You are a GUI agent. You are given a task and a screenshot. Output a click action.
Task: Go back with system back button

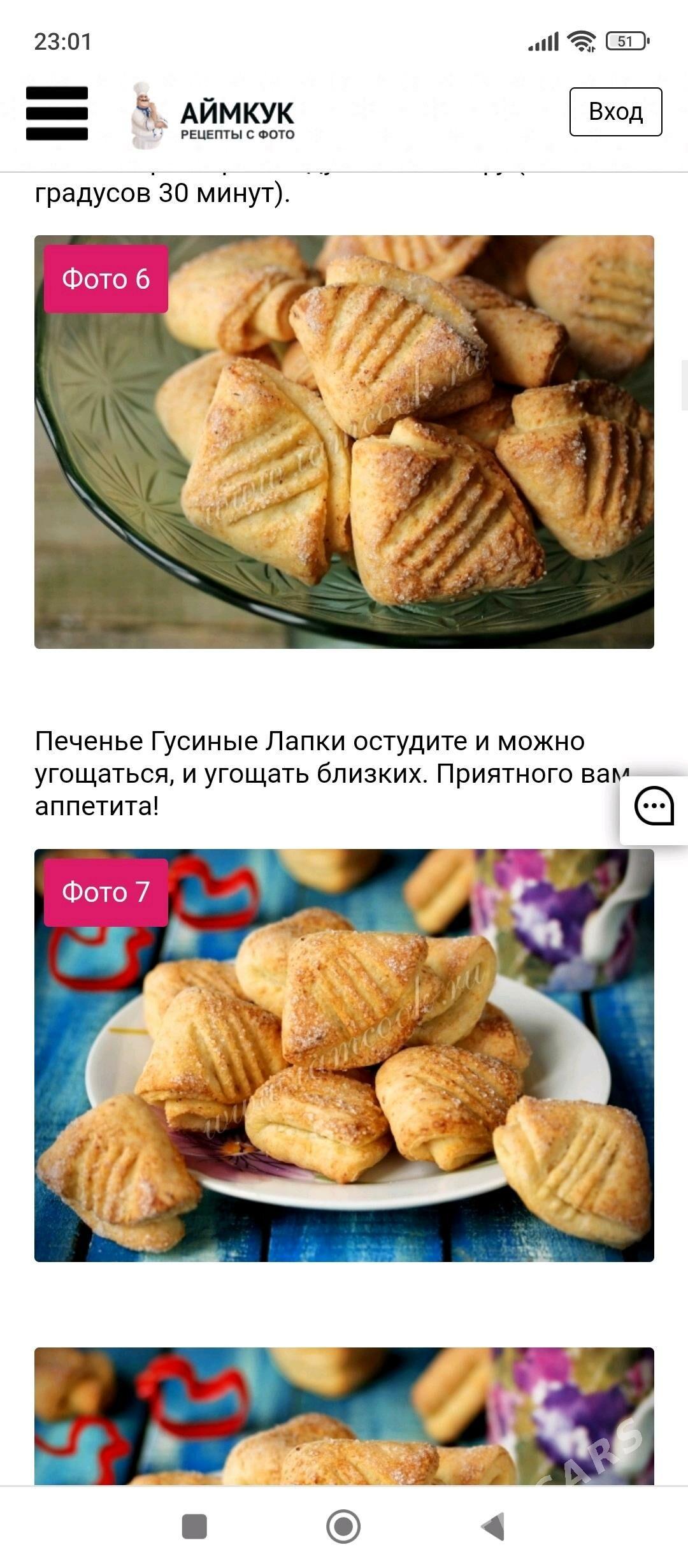coord(493,1527)
